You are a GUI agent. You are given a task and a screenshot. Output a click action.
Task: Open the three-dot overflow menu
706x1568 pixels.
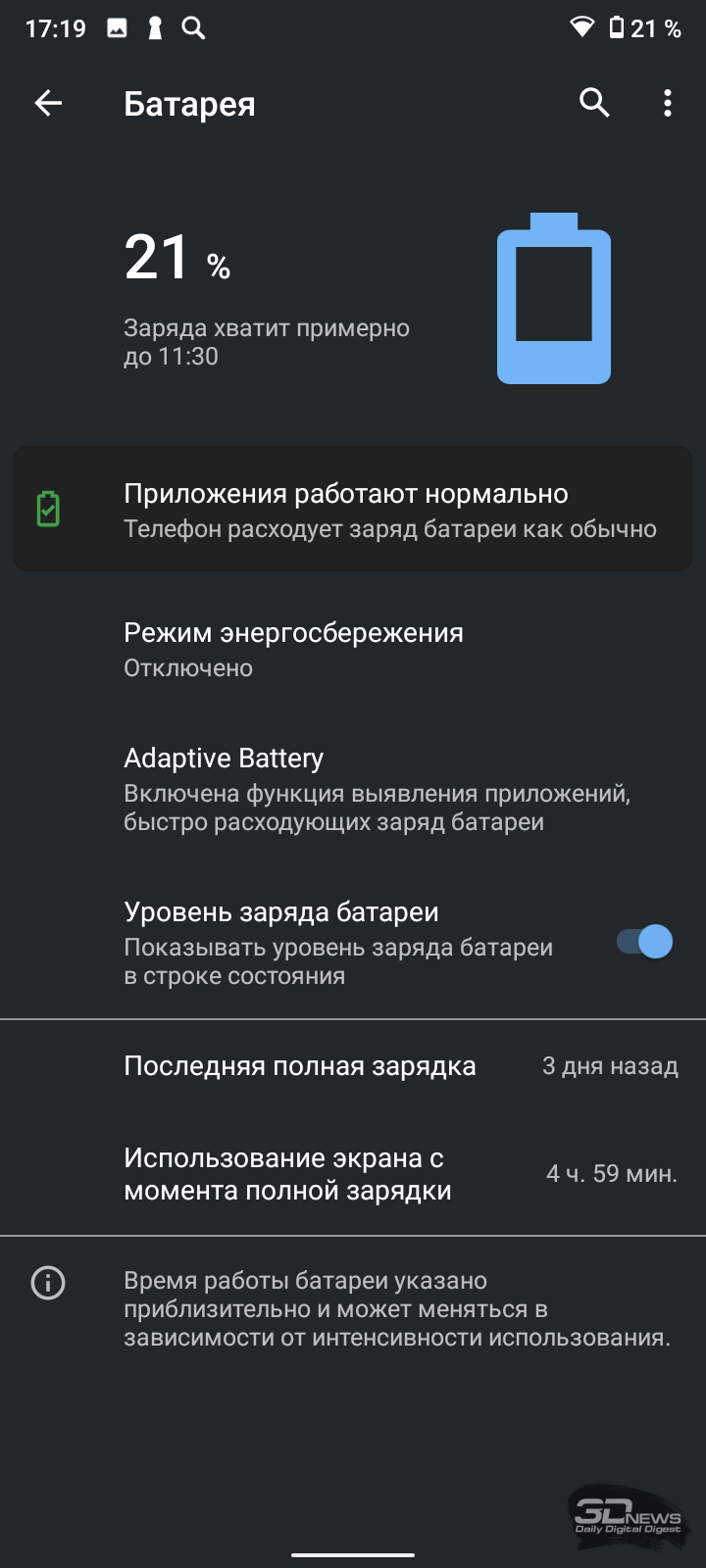coord(668,103)
